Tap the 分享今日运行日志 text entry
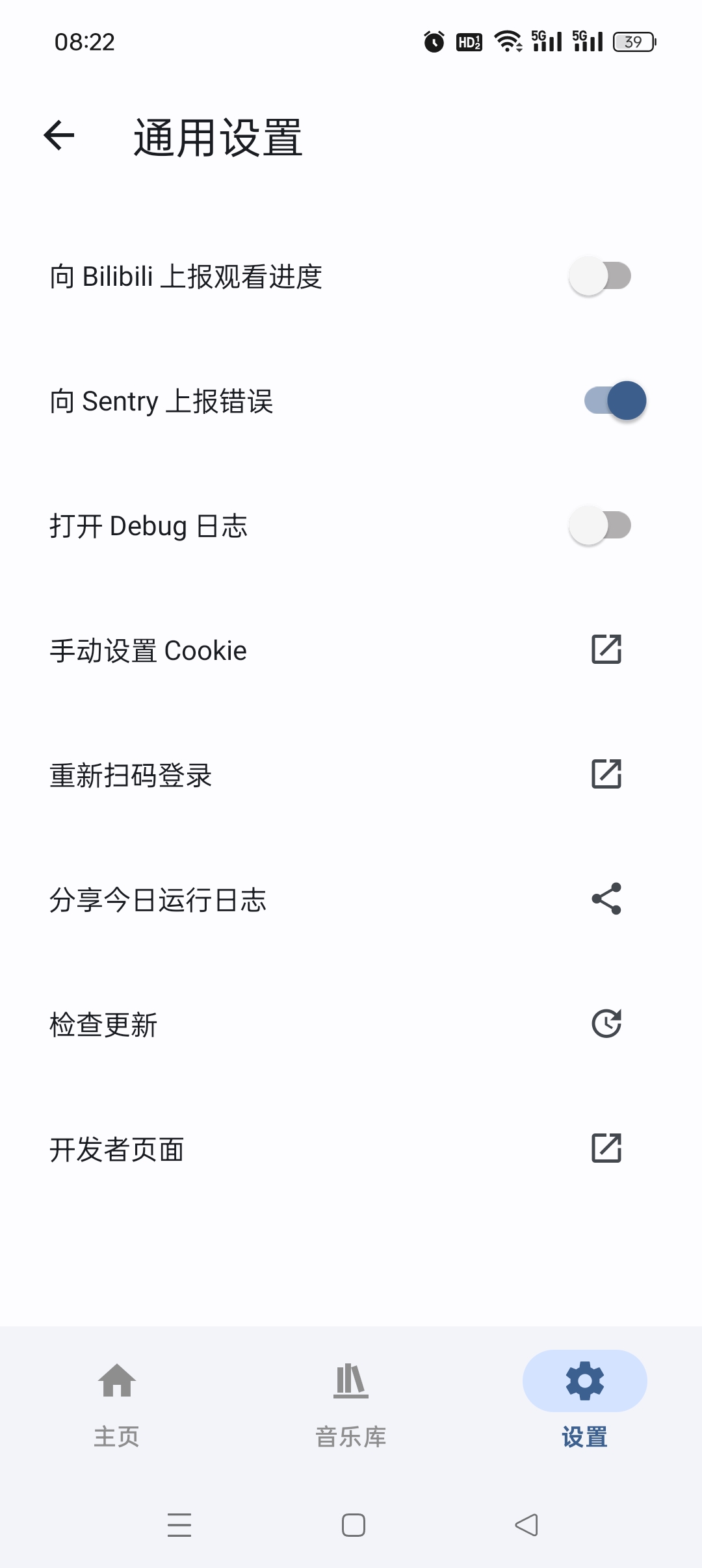 click(158, 900)
